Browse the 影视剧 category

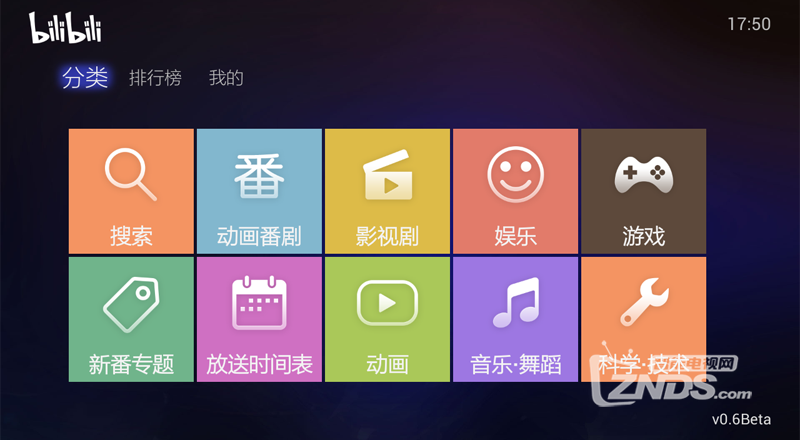tap(387, 191)
